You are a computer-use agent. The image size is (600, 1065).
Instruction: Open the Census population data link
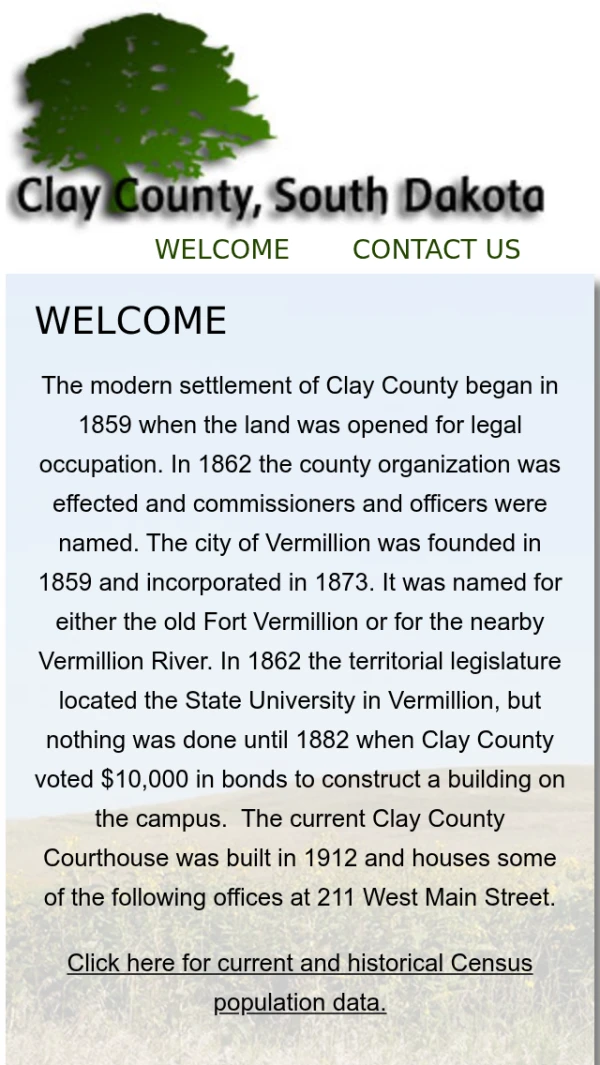coord(299,964)
